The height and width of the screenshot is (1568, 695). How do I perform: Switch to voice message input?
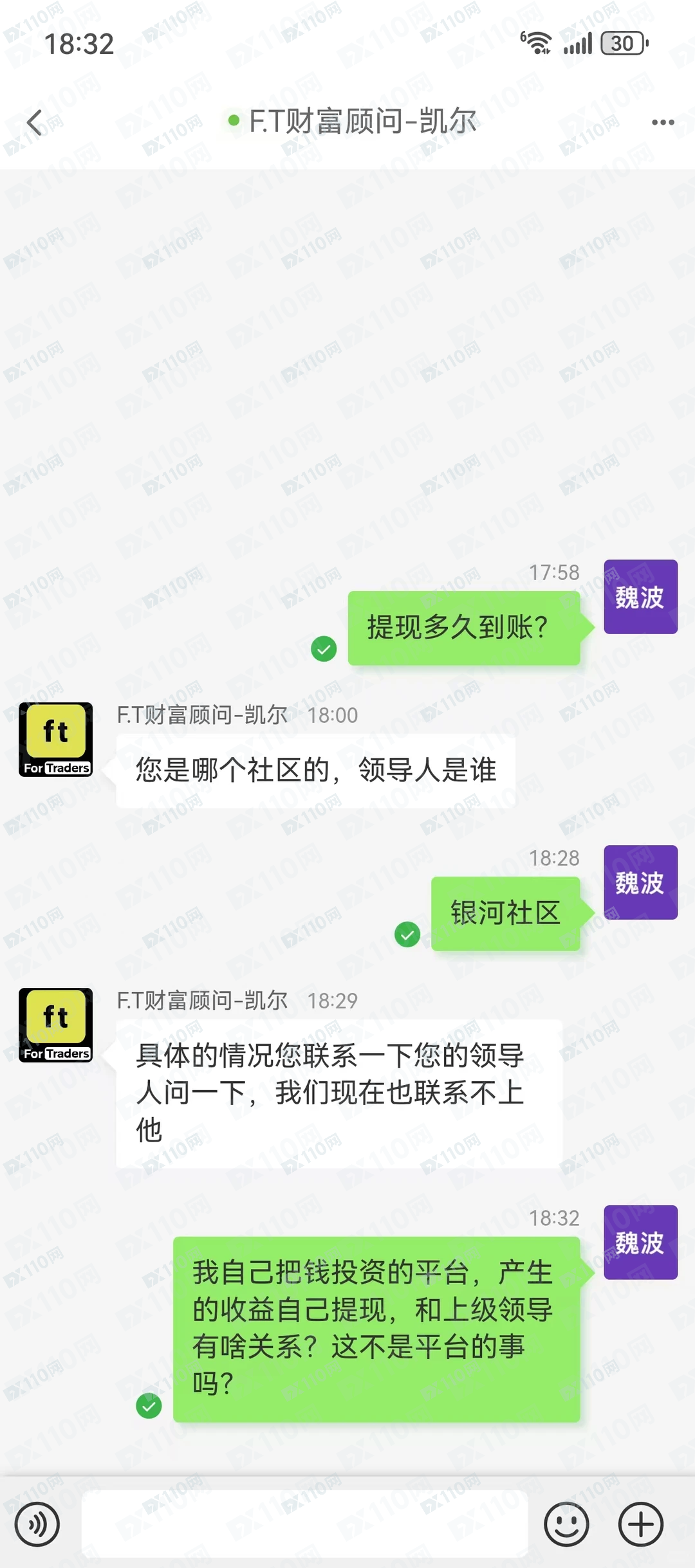click(x=37, y=1524)
